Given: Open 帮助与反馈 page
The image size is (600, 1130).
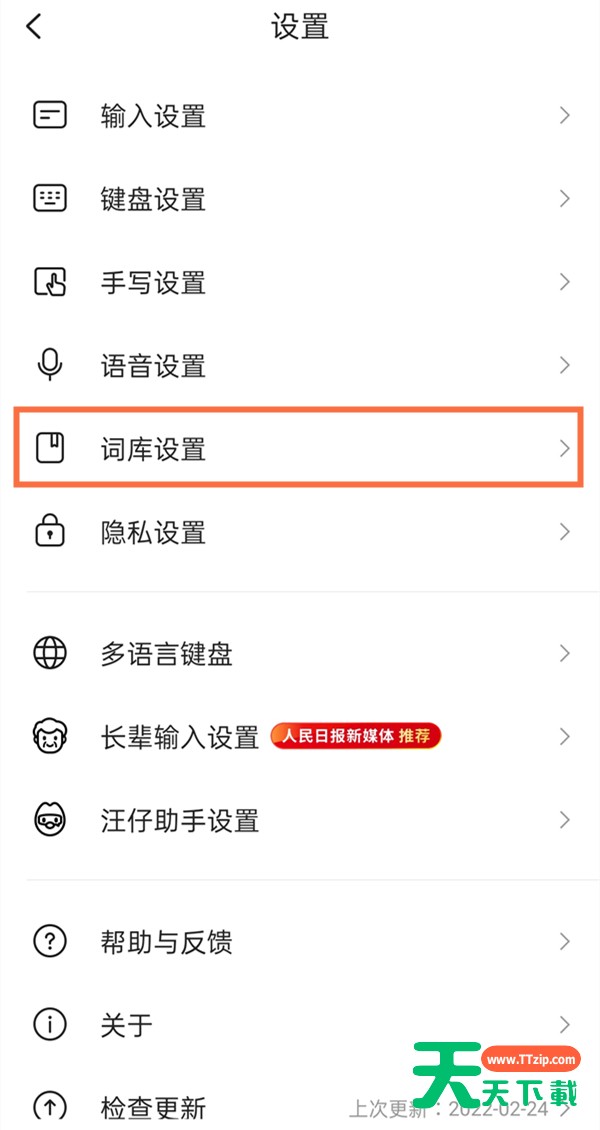Looking at the screenshot, I should (x=300, y=941).
